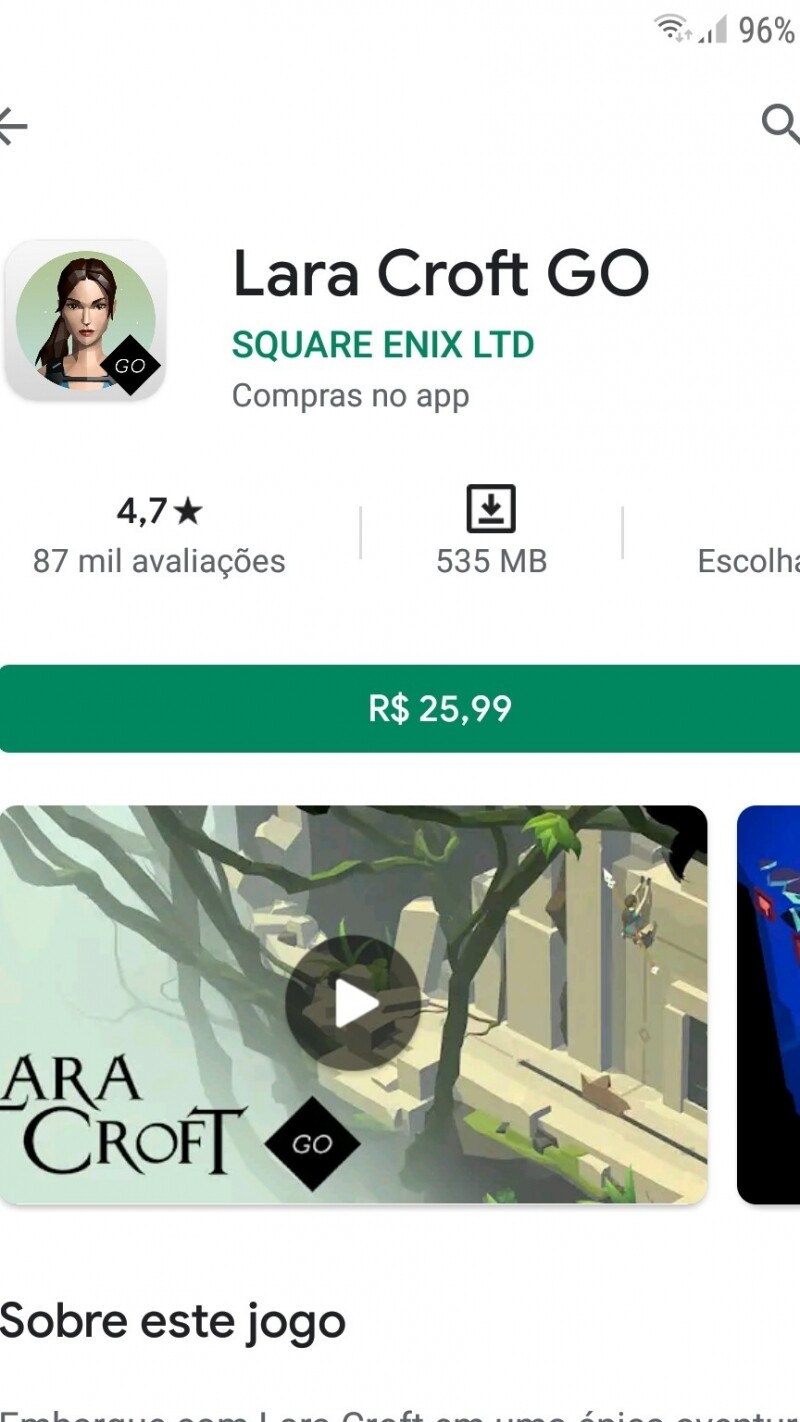Play the Lara Croft GO trailer video

pos(352,1003)
